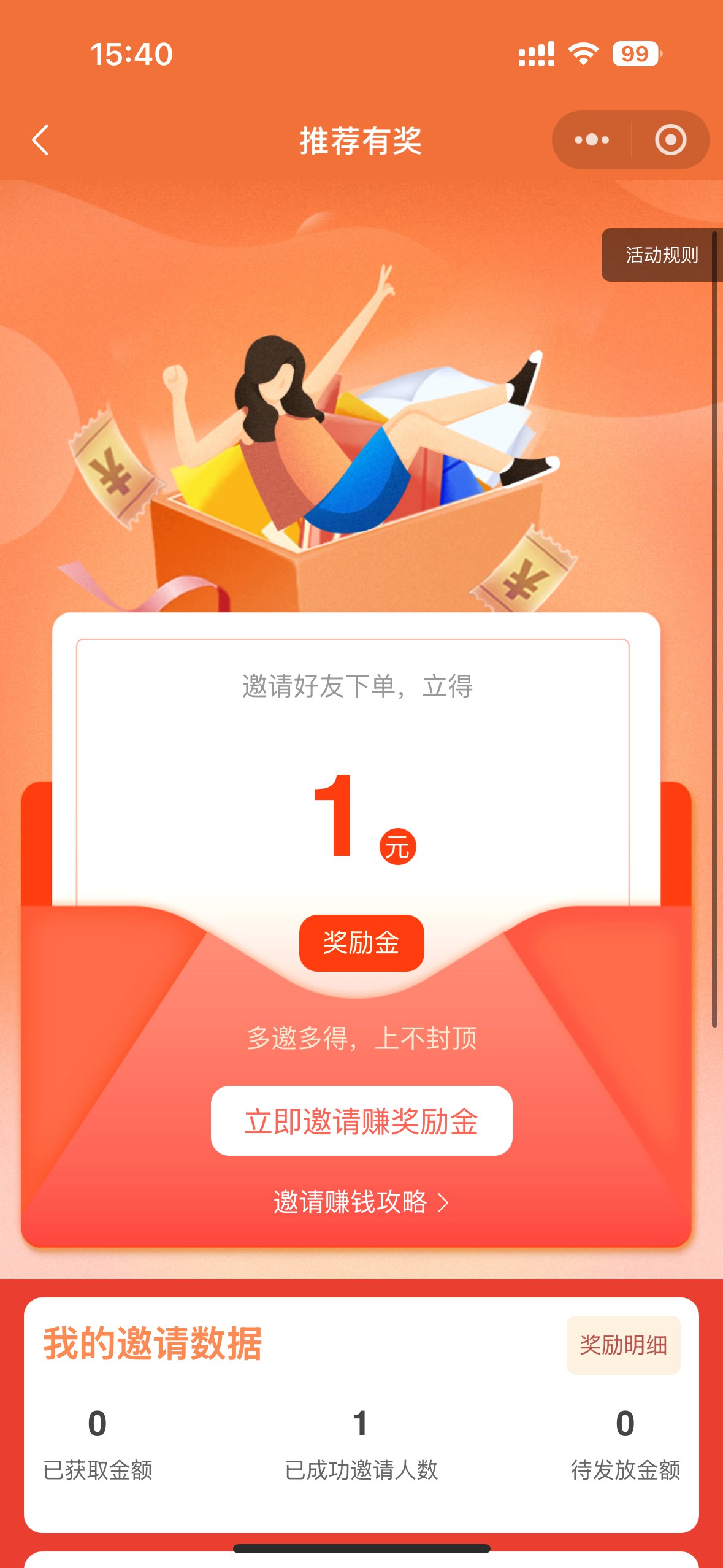Open 活动规则 activity rules
Viewport: 723px width, 1568px height.
coord(661,255)
